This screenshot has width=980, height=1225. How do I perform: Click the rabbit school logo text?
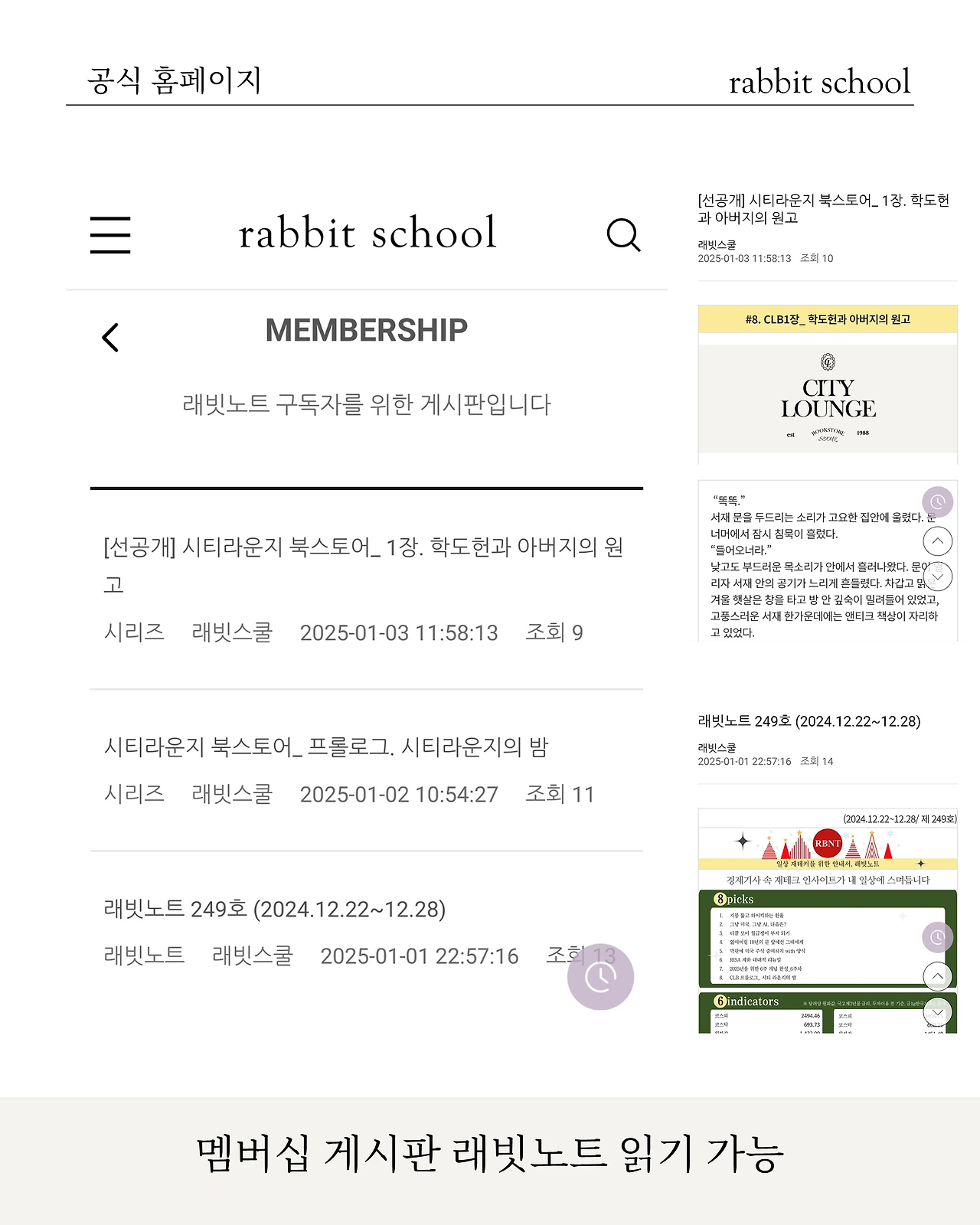pos(367,232)
